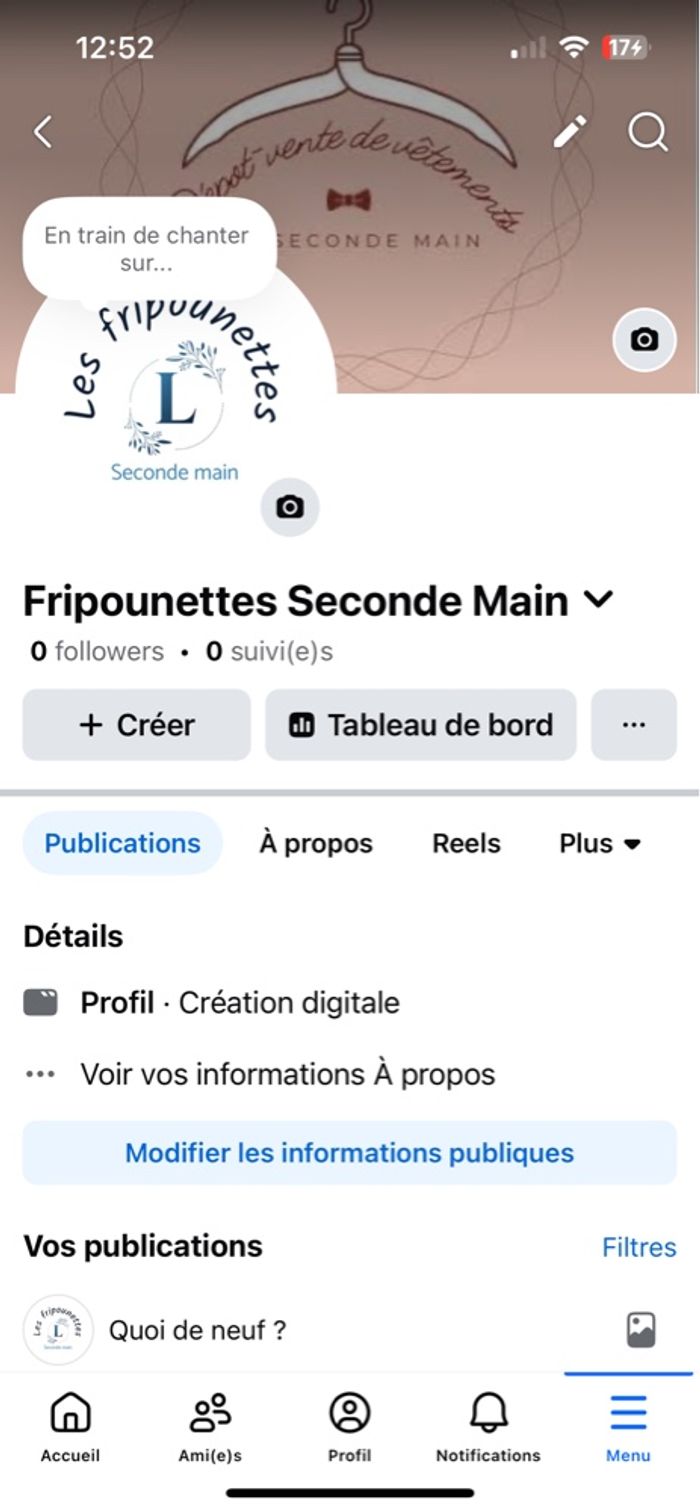This screenshot has width=700, height=1512.
Task: Tap the pencil edit icon
Action: click(x=570, y=132)
